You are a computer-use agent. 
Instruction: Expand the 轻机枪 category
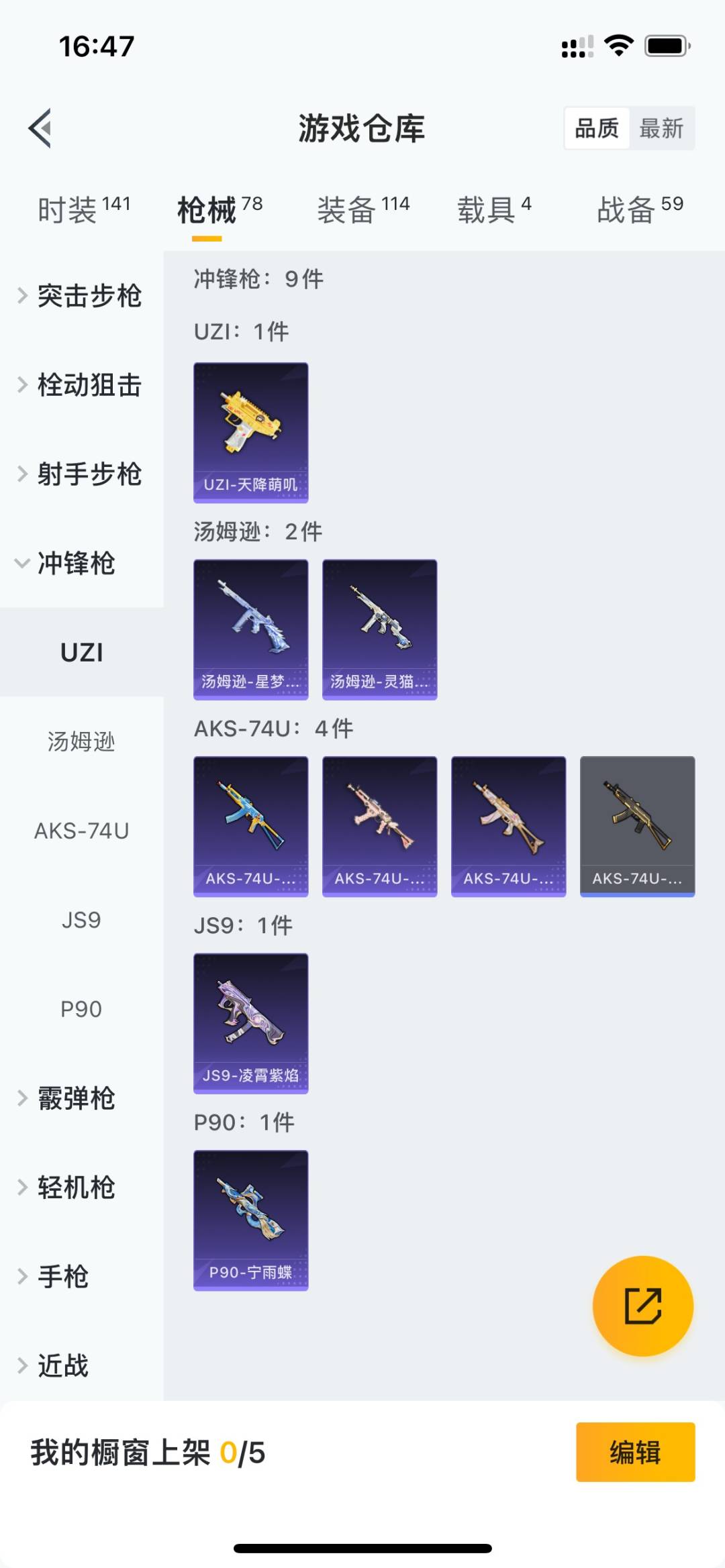click(67, 1188)
